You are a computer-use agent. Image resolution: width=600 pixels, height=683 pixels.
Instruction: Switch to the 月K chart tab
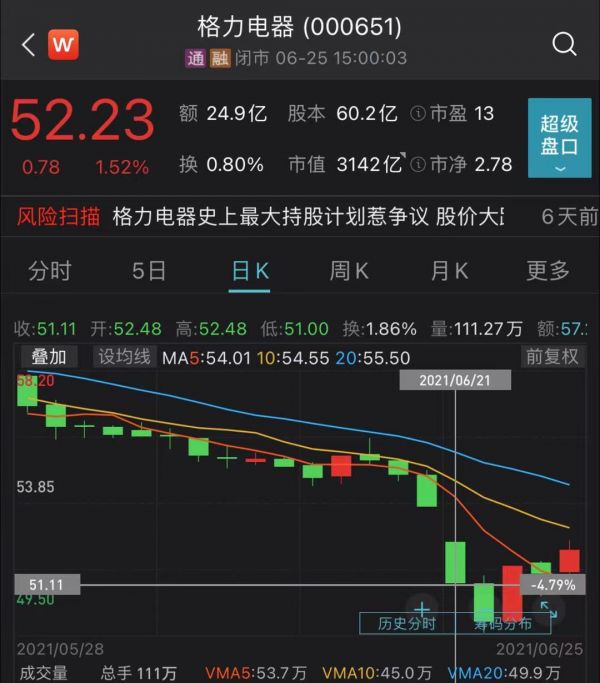pyautogui.click(x=449, y=270)
